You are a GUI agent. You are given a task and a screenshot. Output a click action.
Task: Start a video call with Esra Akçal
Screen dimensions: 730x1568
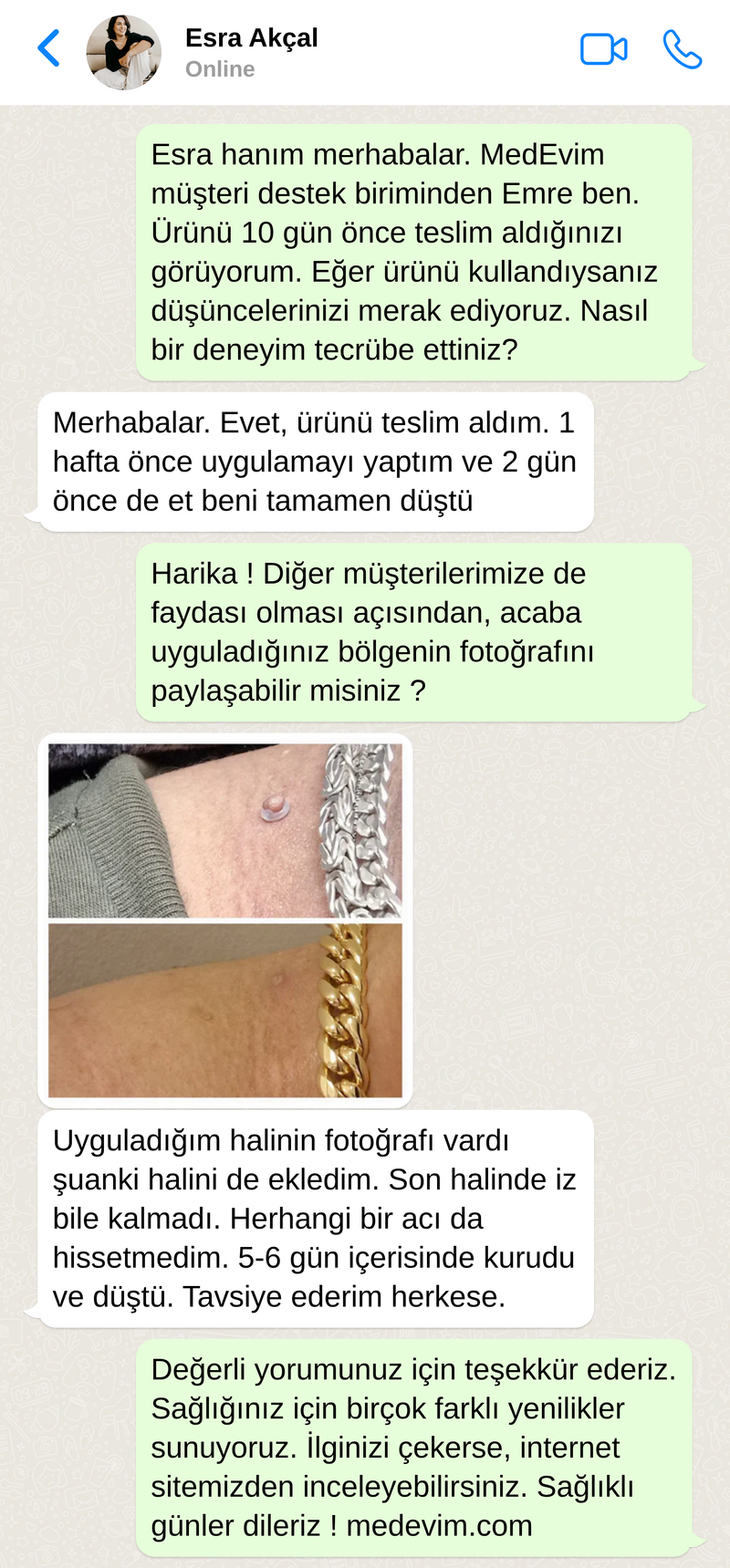[x=603, y=49]
